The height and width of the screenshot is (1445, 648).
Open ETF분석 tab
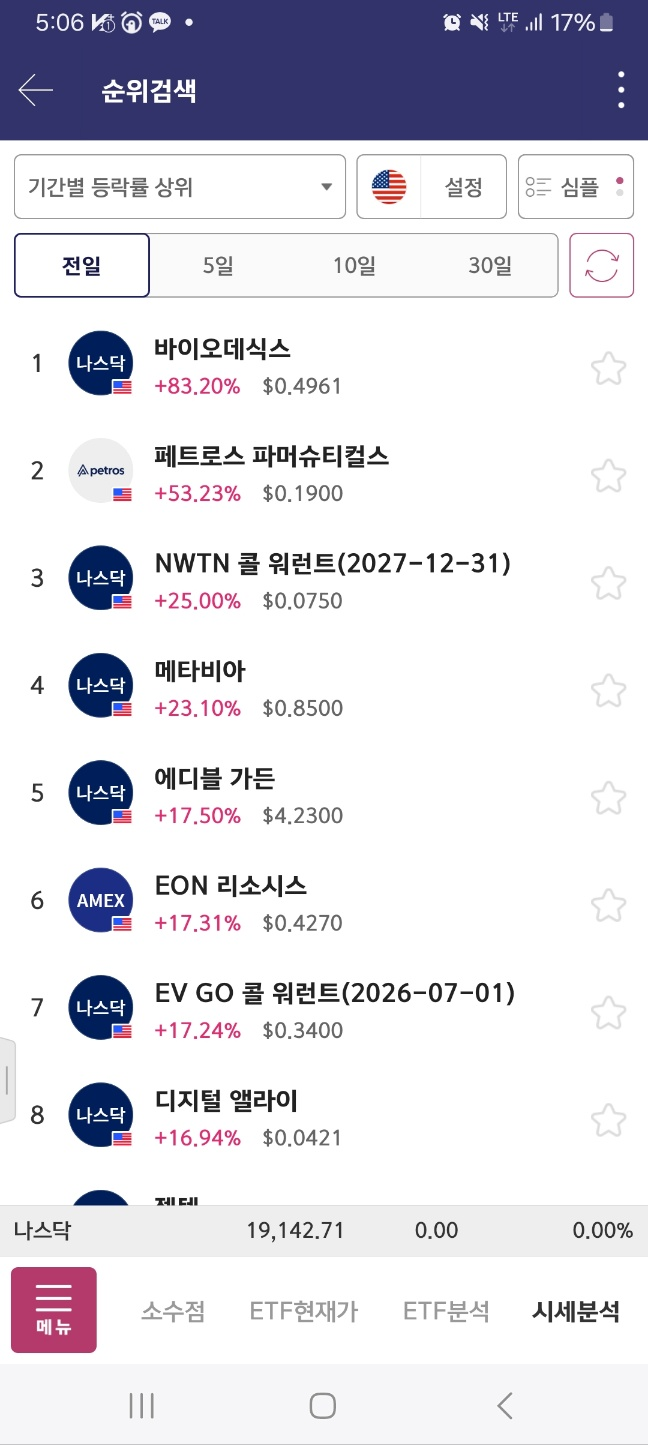446,1311
